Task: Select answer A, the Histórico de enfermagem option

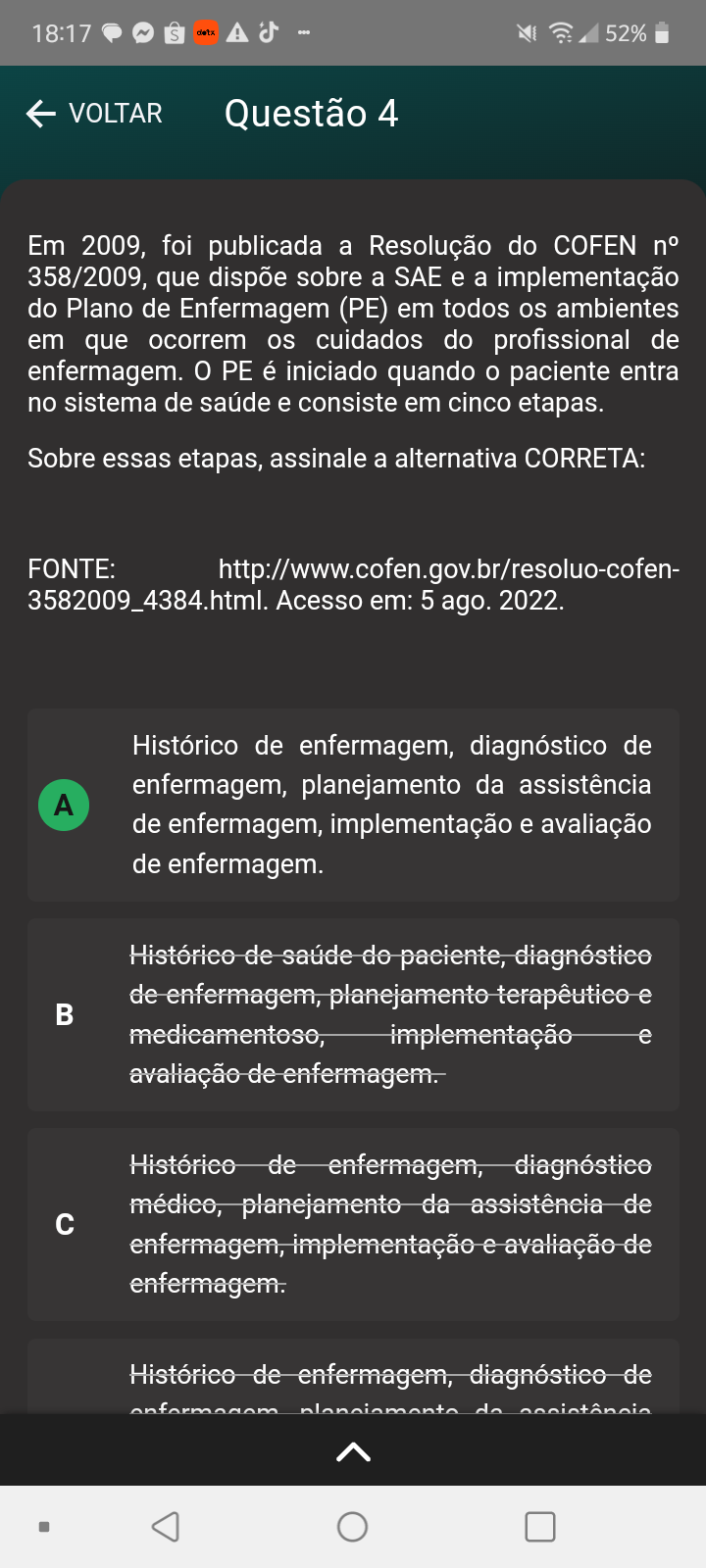Action: pyautogui.click(x=353, y=805)
